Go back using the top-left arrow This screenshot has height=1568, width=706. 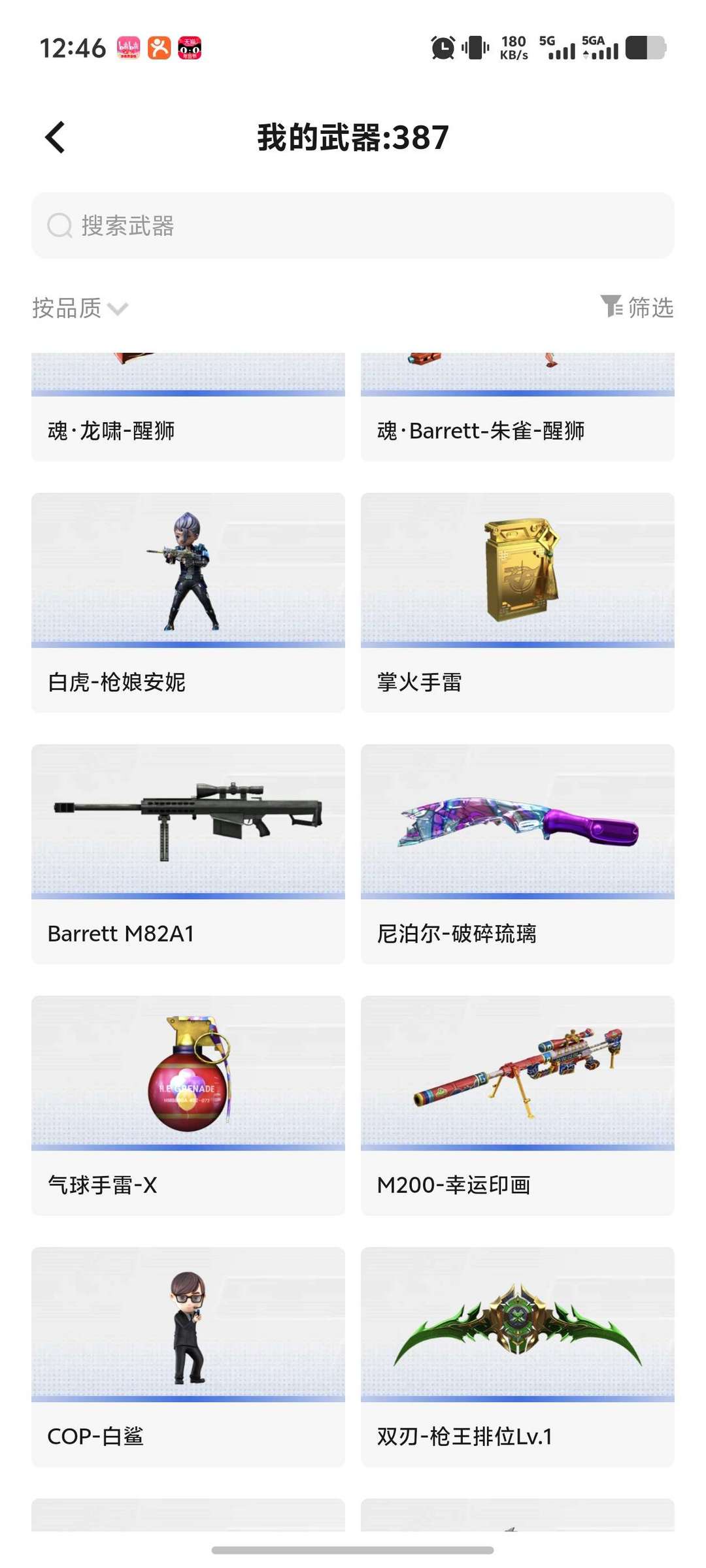(56, 138)
